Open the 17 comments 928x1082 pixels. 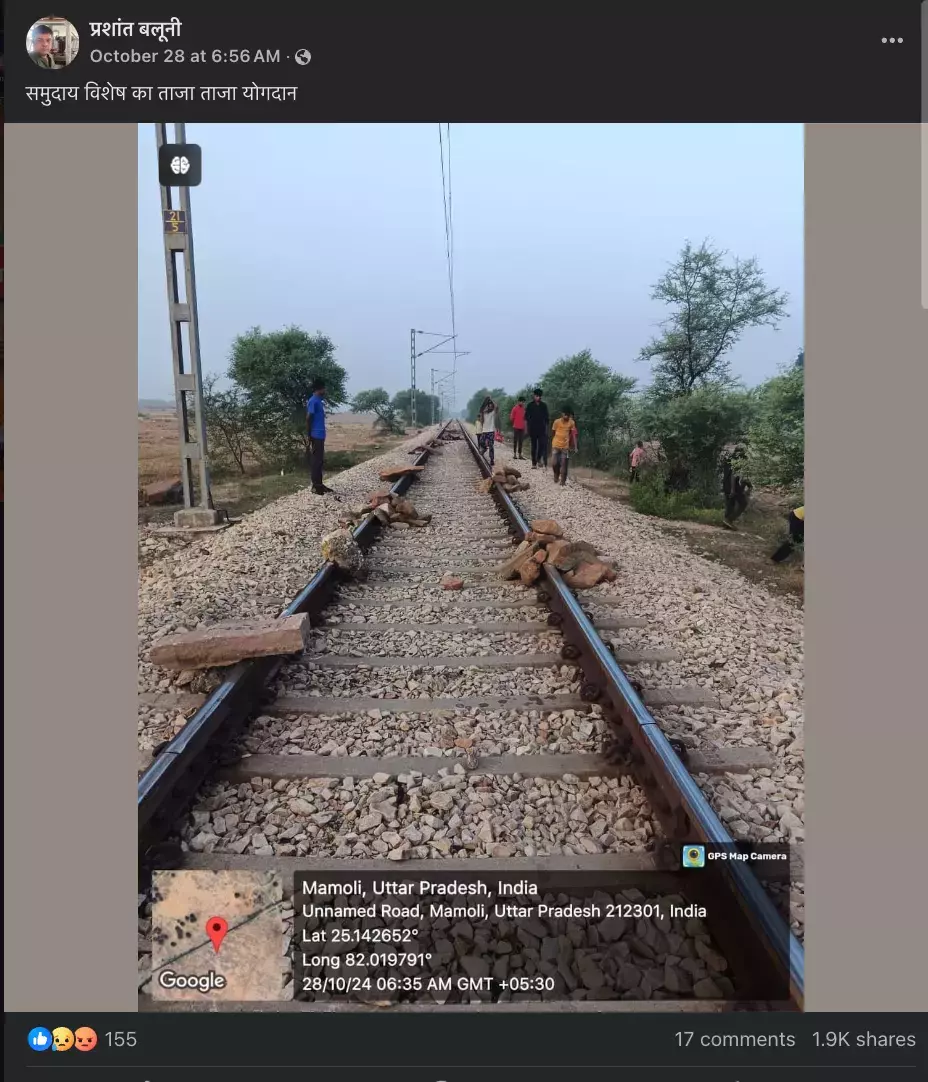(734, 1039)
